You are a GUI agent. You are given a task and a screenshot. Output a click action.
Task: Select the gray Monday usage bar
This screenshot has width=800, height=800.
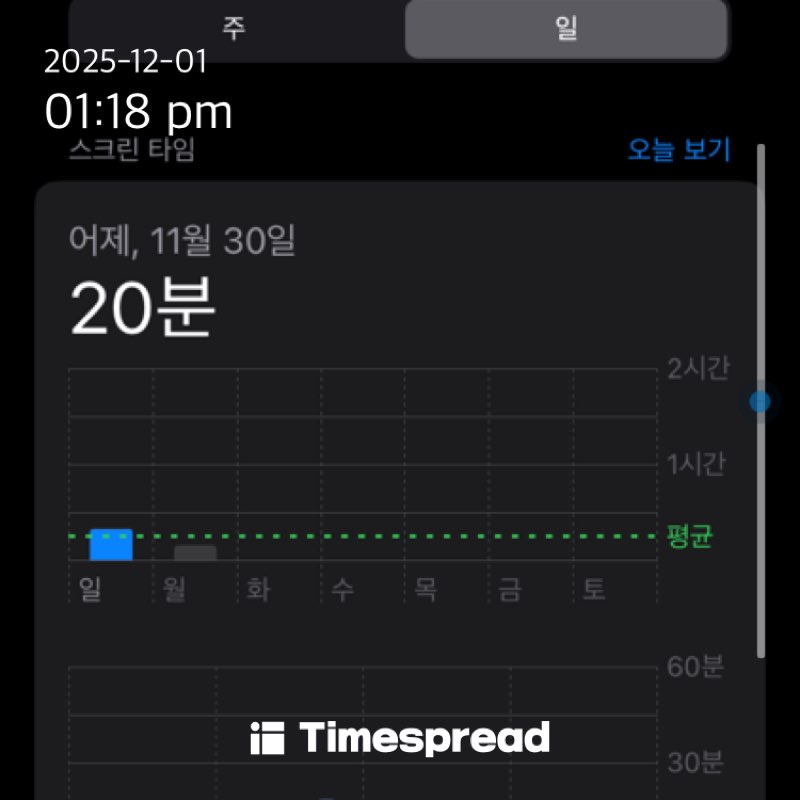pos(195,553)
